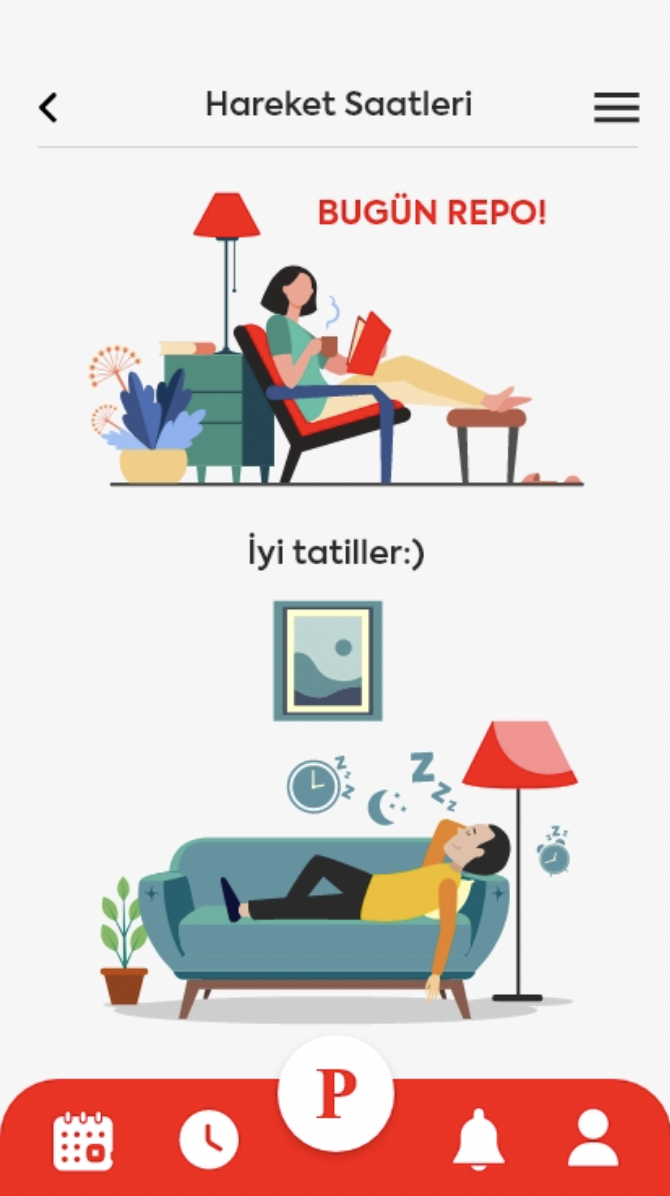
Task: Go back from Hareket Saatleri
Action: pyautogui.click(x=48, y=107)
